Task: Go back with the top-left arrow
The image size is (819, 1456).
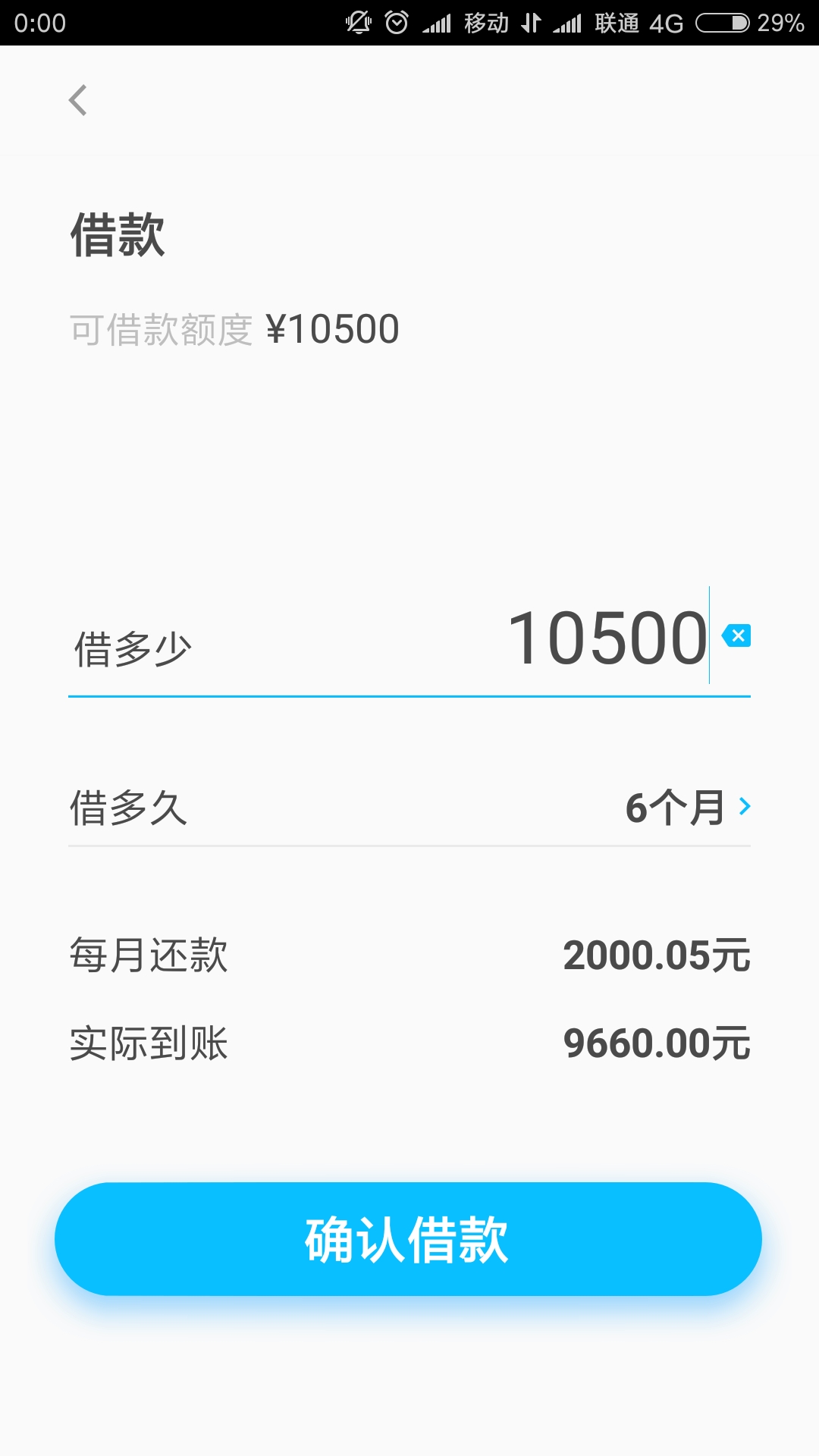Action: point(78,100)
